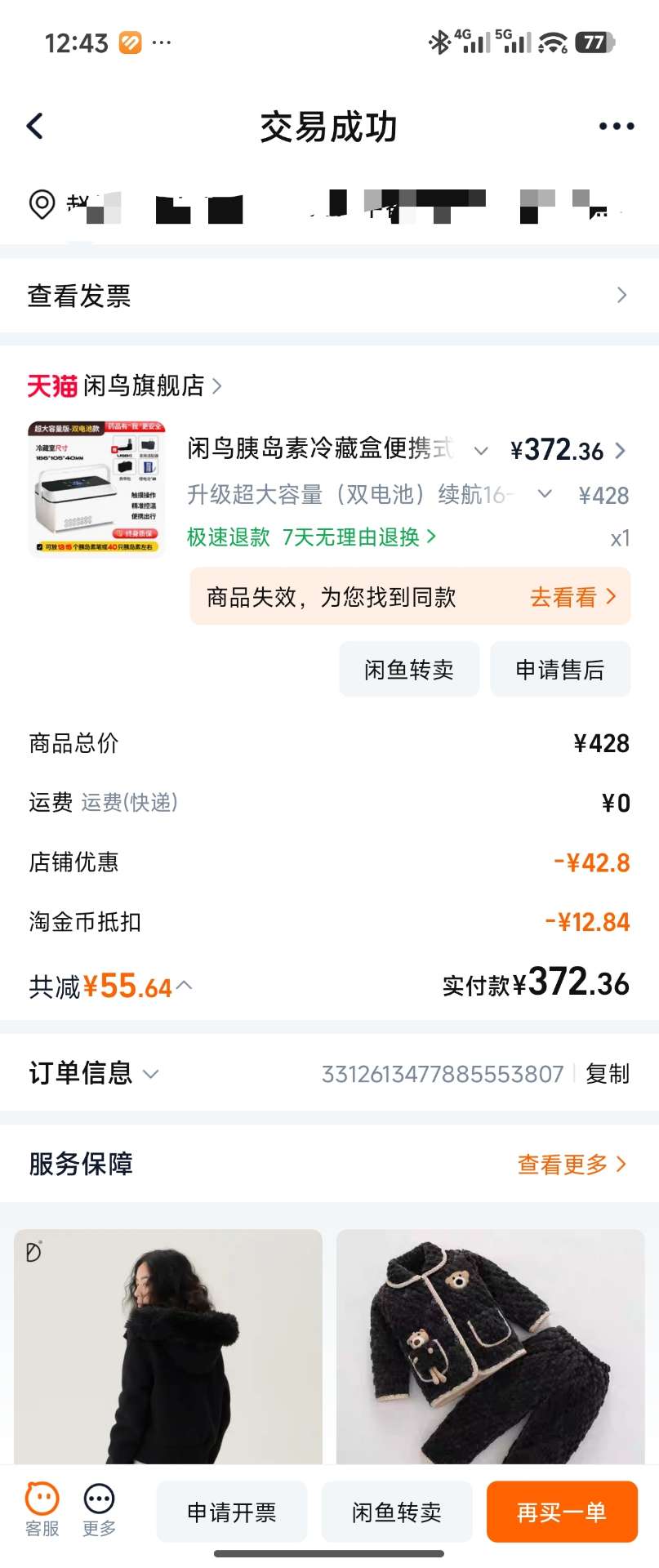Contact 客服 customer service

42,1509
